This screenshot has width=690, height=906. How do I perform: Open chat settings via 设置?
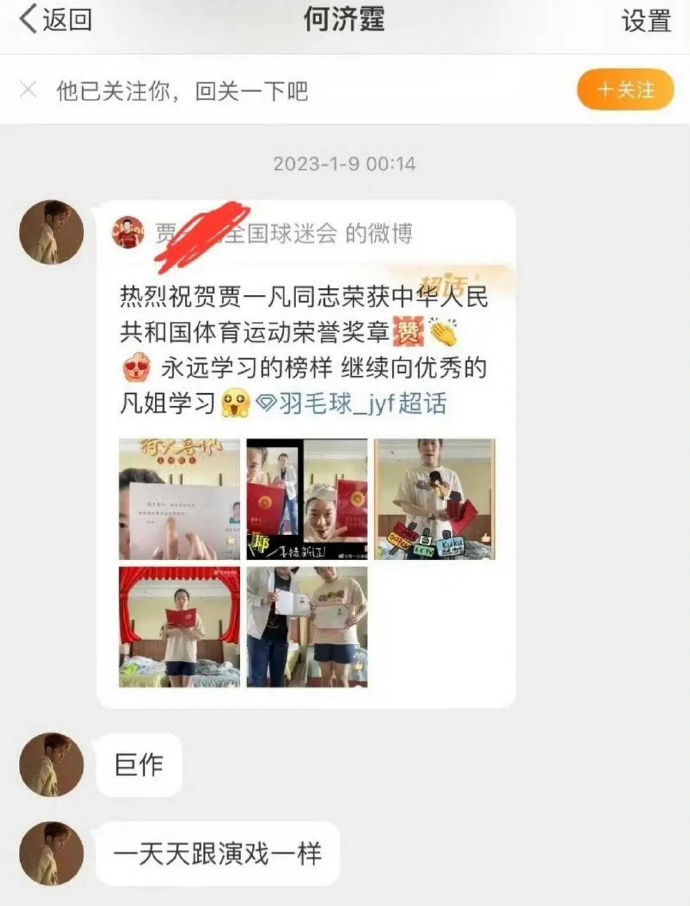point(646,21)
